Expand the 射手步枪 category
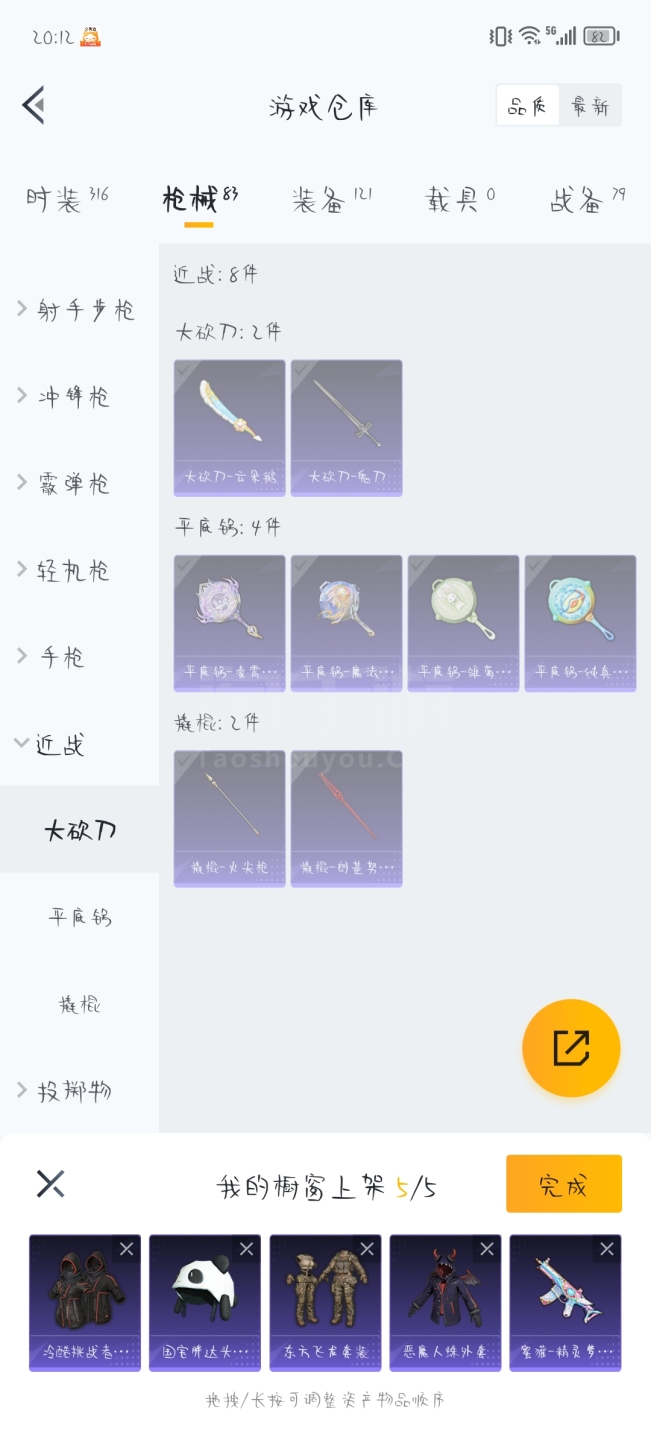The image size is (651, 1440). coord(78,310)
